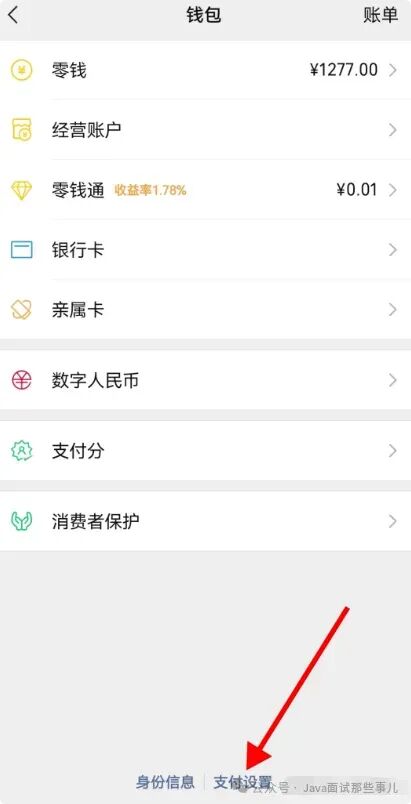Open 账单 in the top bar
The width and height of the screenshot is (411, 804).
point(380,15)
